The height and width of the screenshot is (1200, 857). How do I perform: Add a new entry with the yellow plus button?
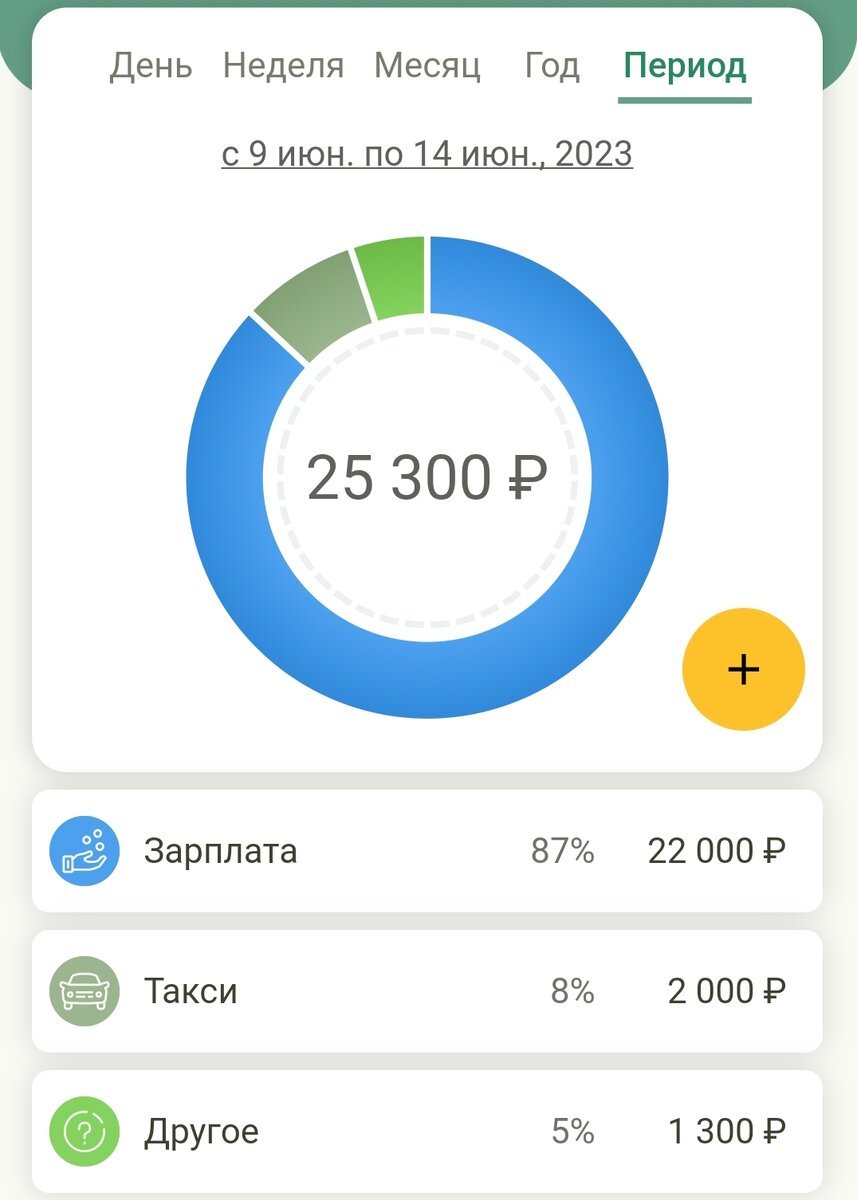point(743,669)
